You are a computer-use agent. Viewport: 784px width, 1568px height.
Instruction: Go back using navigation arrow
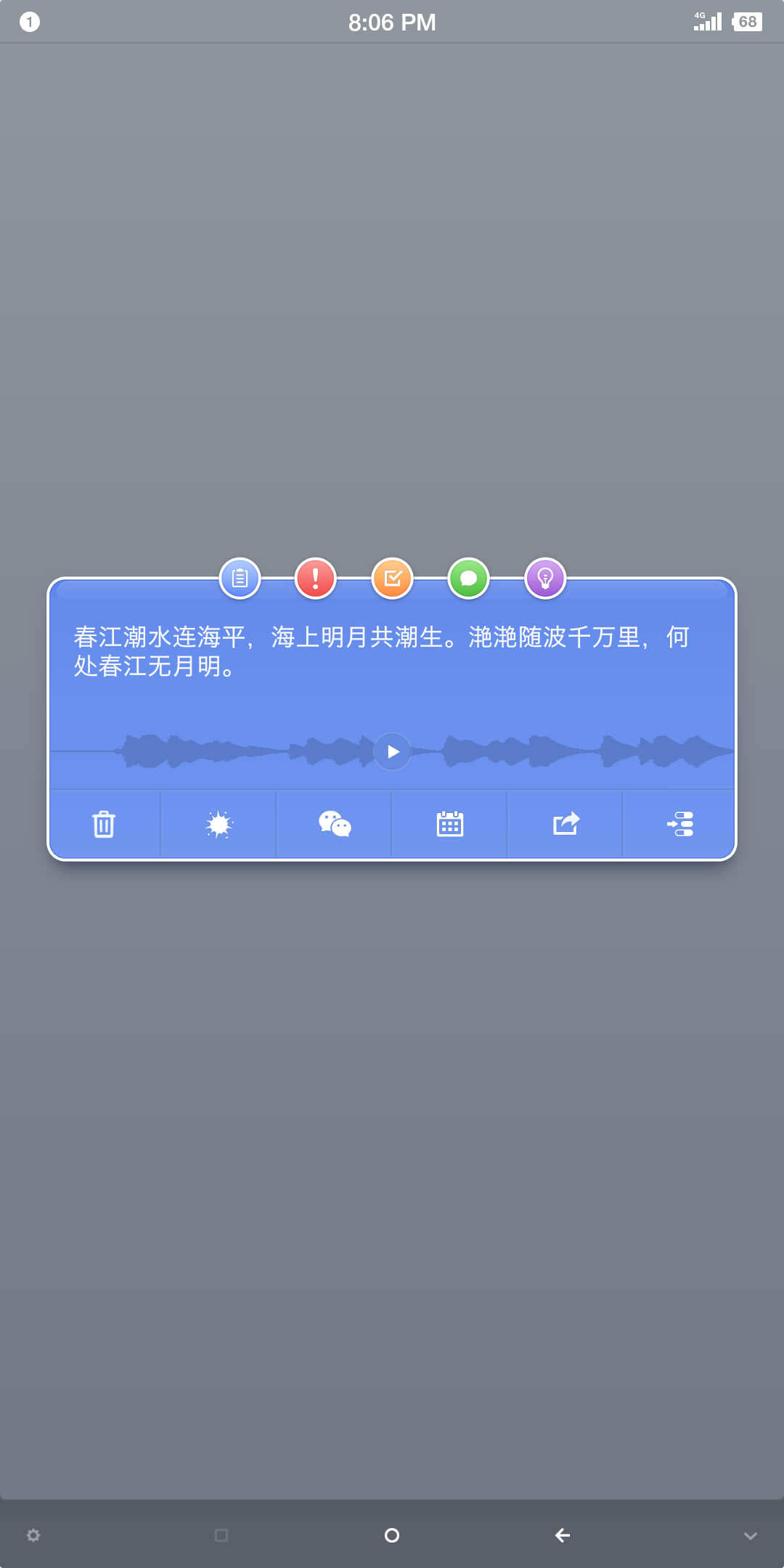pos(563,1535)
